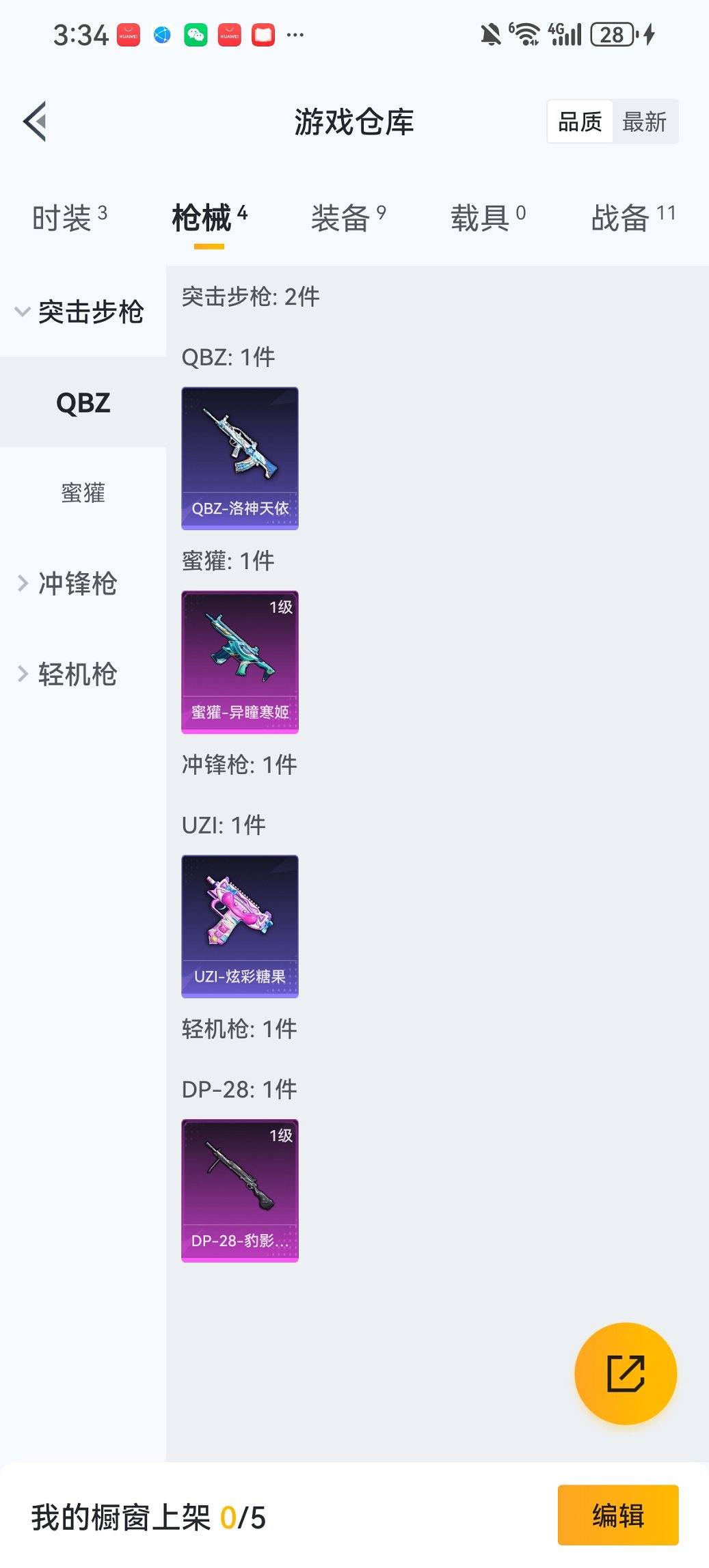The width and height of the screenshot is (709, 1568).
Task: Sort items by 最新
Action: [644, 122]
